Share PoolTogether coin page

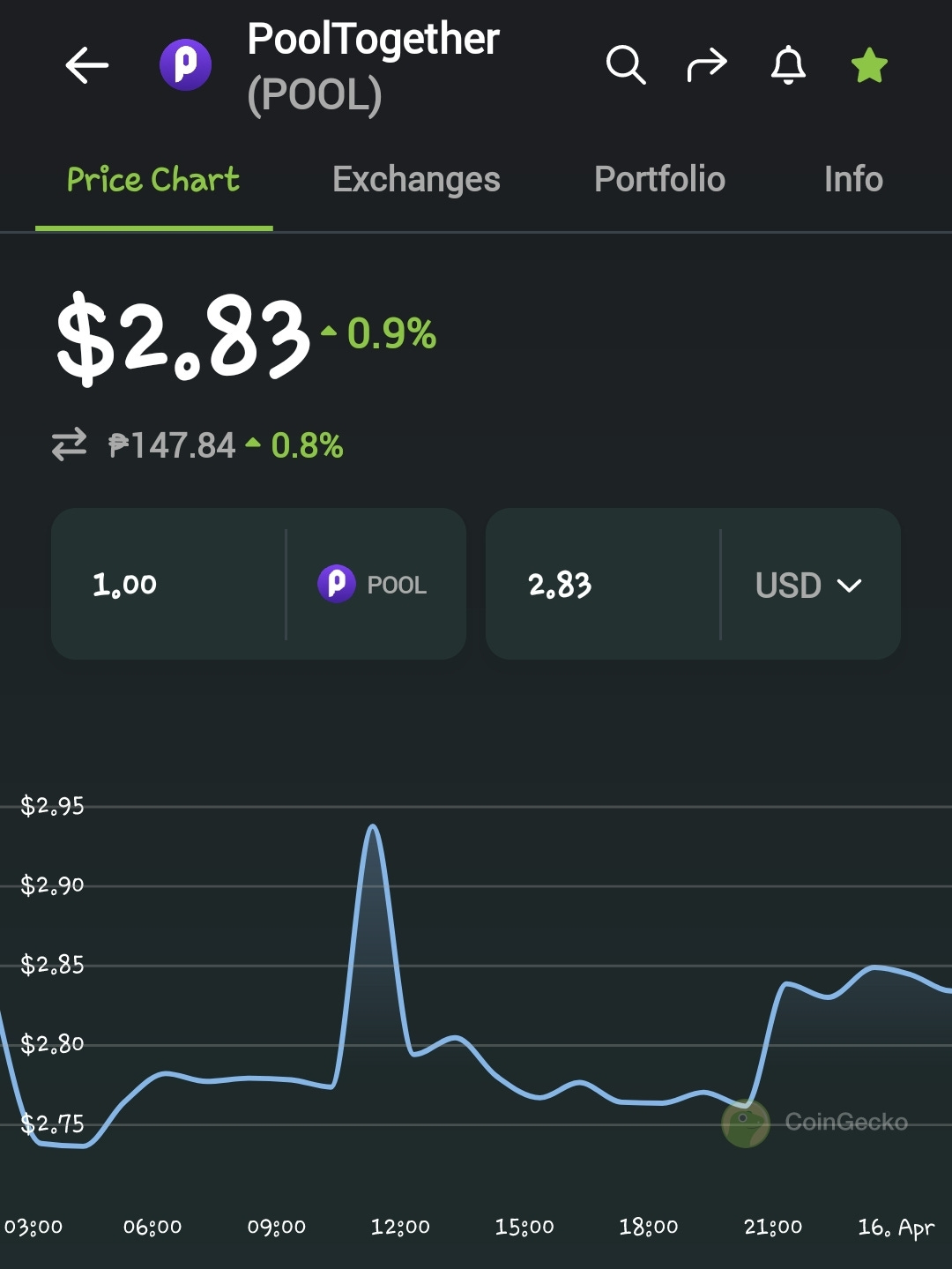click(707, 65)
